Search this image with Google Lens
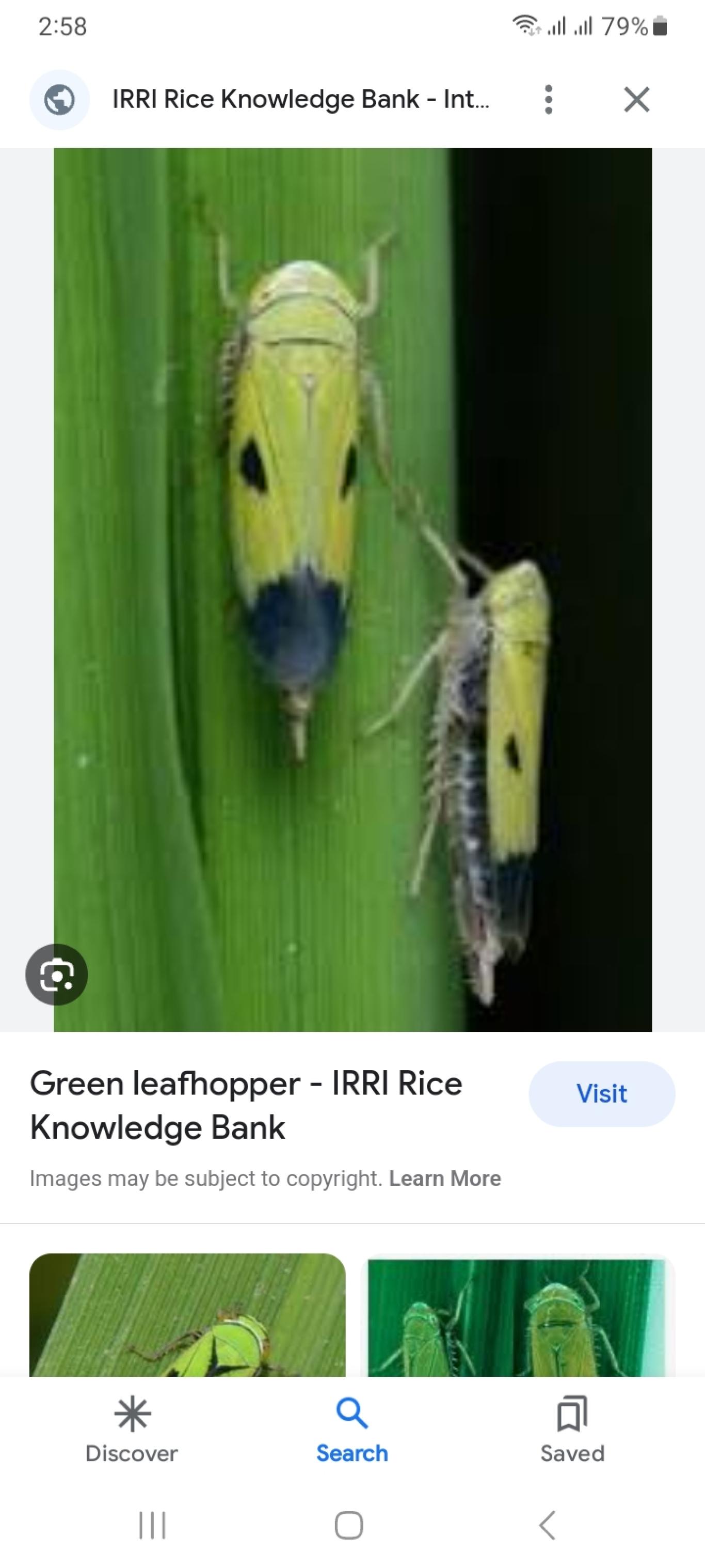This screenshot has height=1568, width=705. pos(57,975)
